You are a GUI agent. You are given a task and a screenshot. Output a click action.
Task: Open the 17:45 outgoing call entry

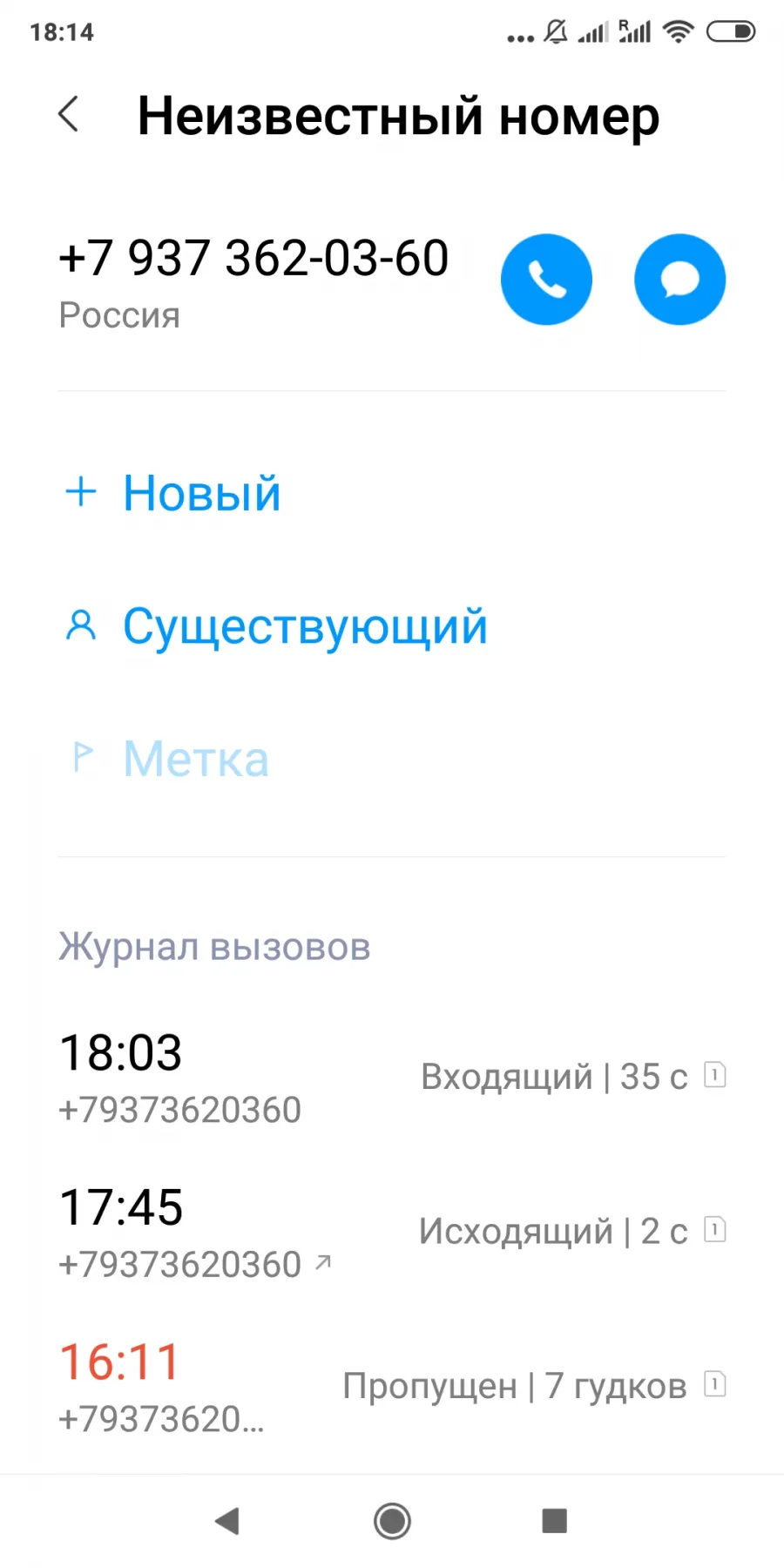pos(392,1232)
